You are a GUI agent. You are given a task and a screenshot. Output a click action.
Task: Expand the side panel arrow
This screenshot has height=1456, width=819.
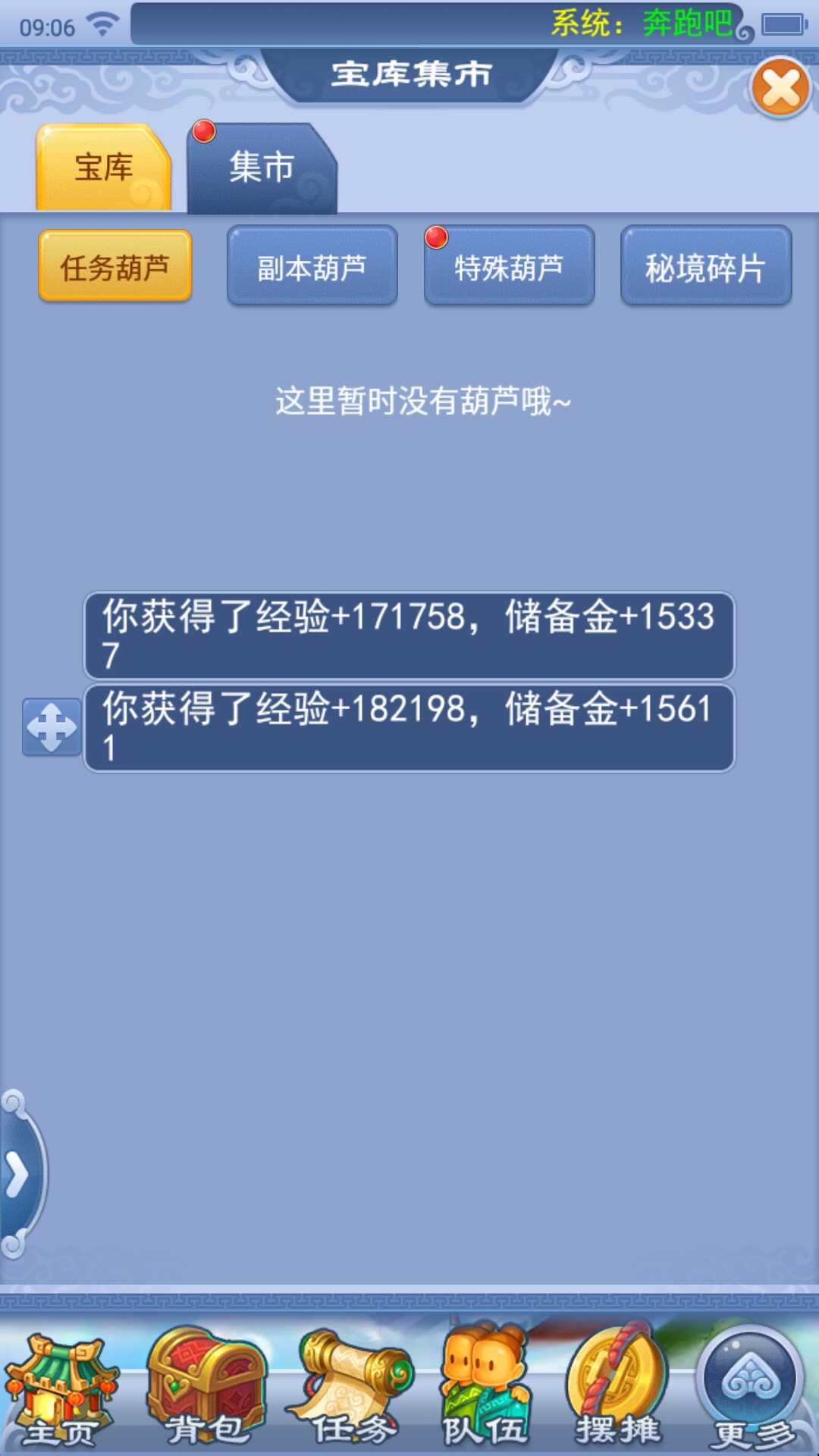[17, 1175]
